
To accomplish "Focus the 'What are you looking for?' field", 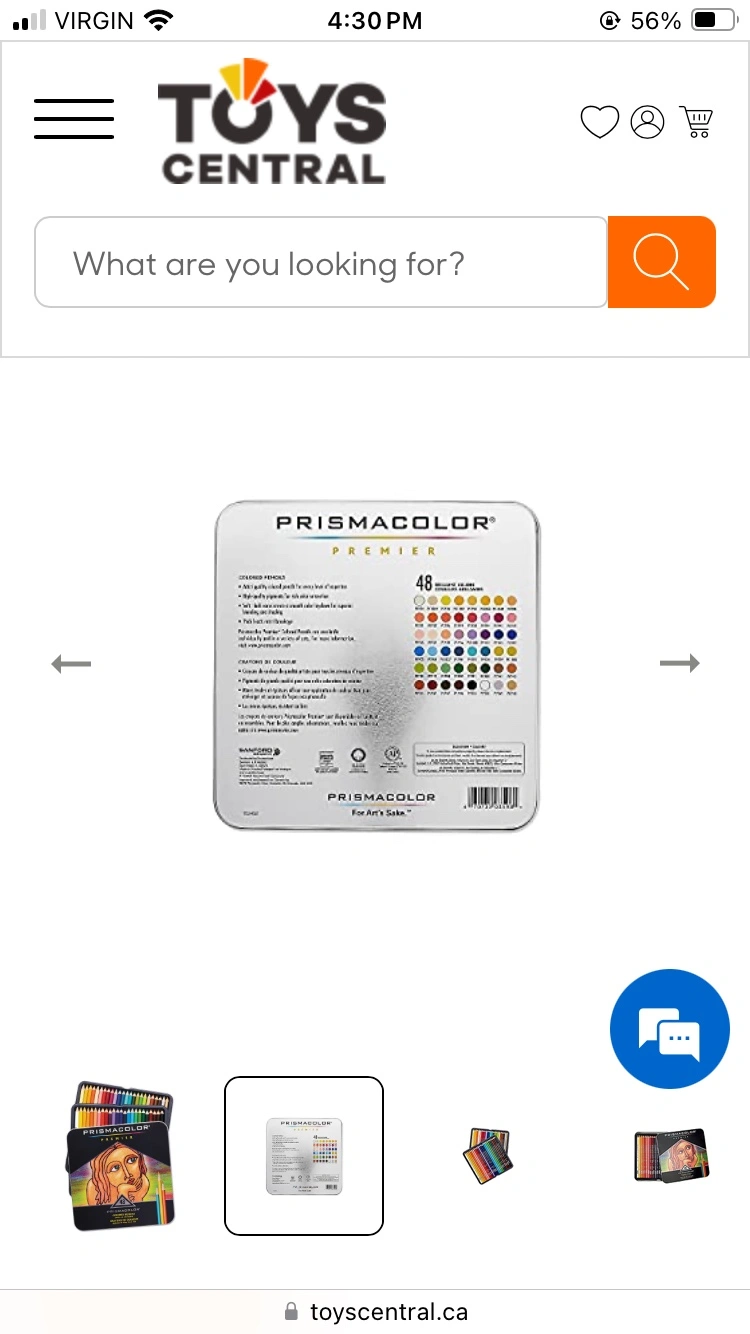I will 320,263.
